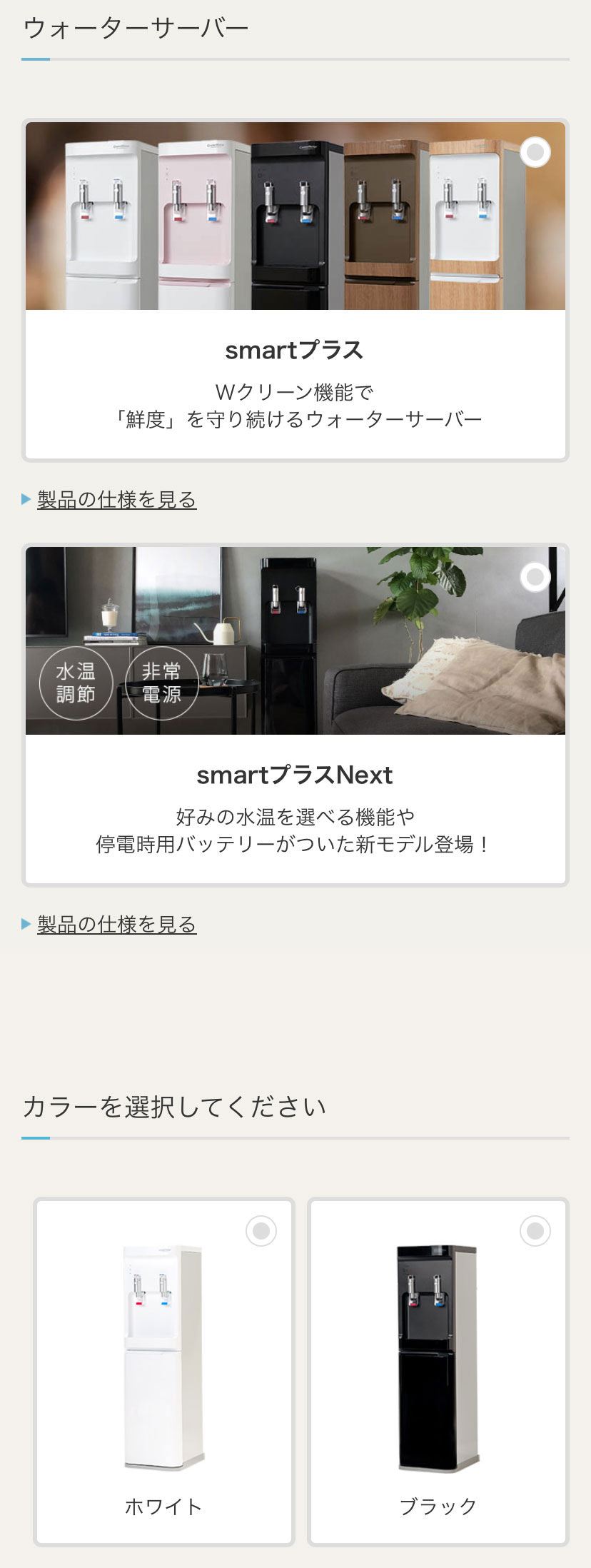This screenshot has height=1568, width=591.
Task: Click the ▶ arrow before first spec link
Action: tap(25, 498)
